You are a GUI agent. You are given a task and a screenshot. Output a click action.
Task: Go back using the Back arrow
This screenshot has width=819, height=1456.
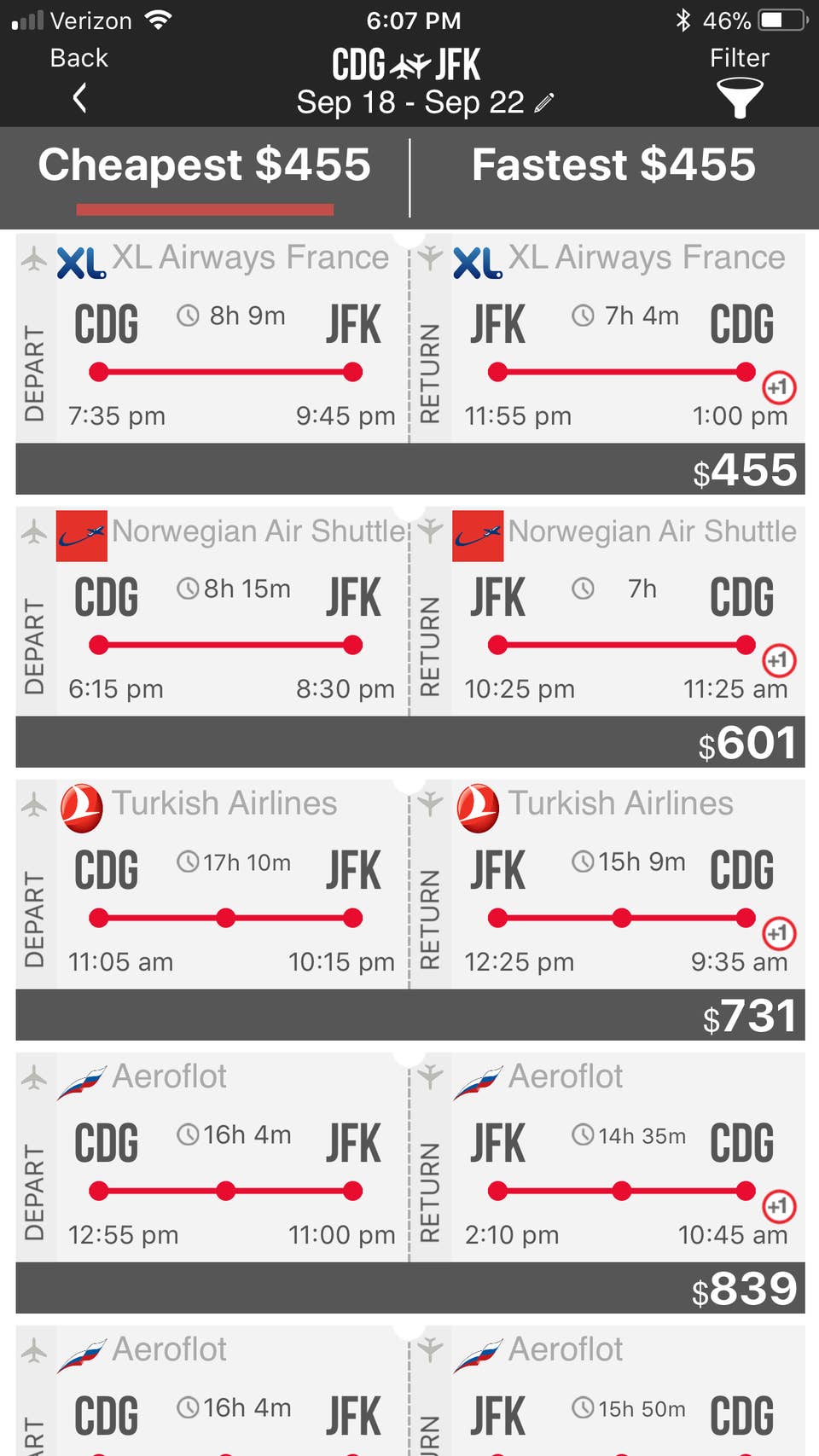pyautogui.click(x=79, y=96)
